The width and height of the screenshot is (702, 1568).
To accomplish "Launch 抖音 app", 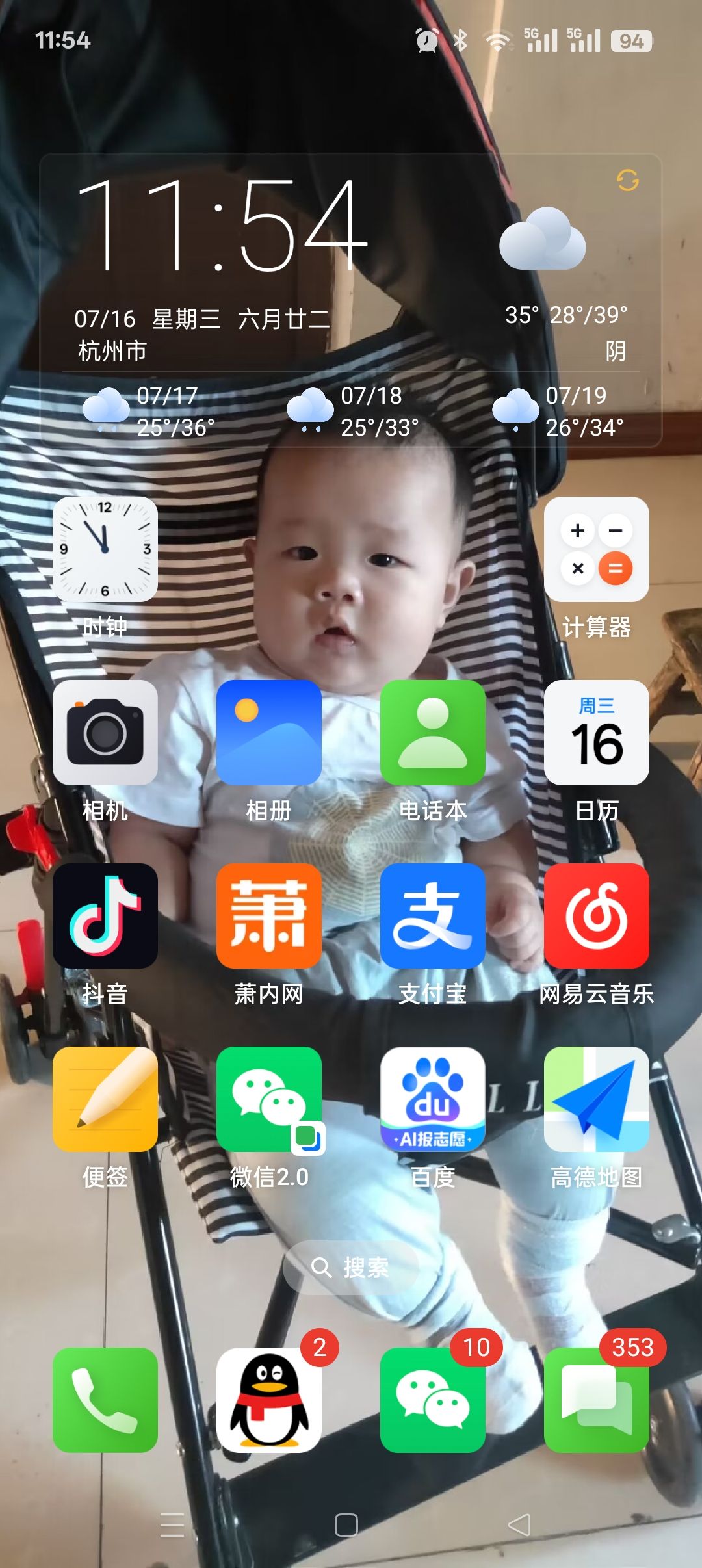I will coord(105,916).
